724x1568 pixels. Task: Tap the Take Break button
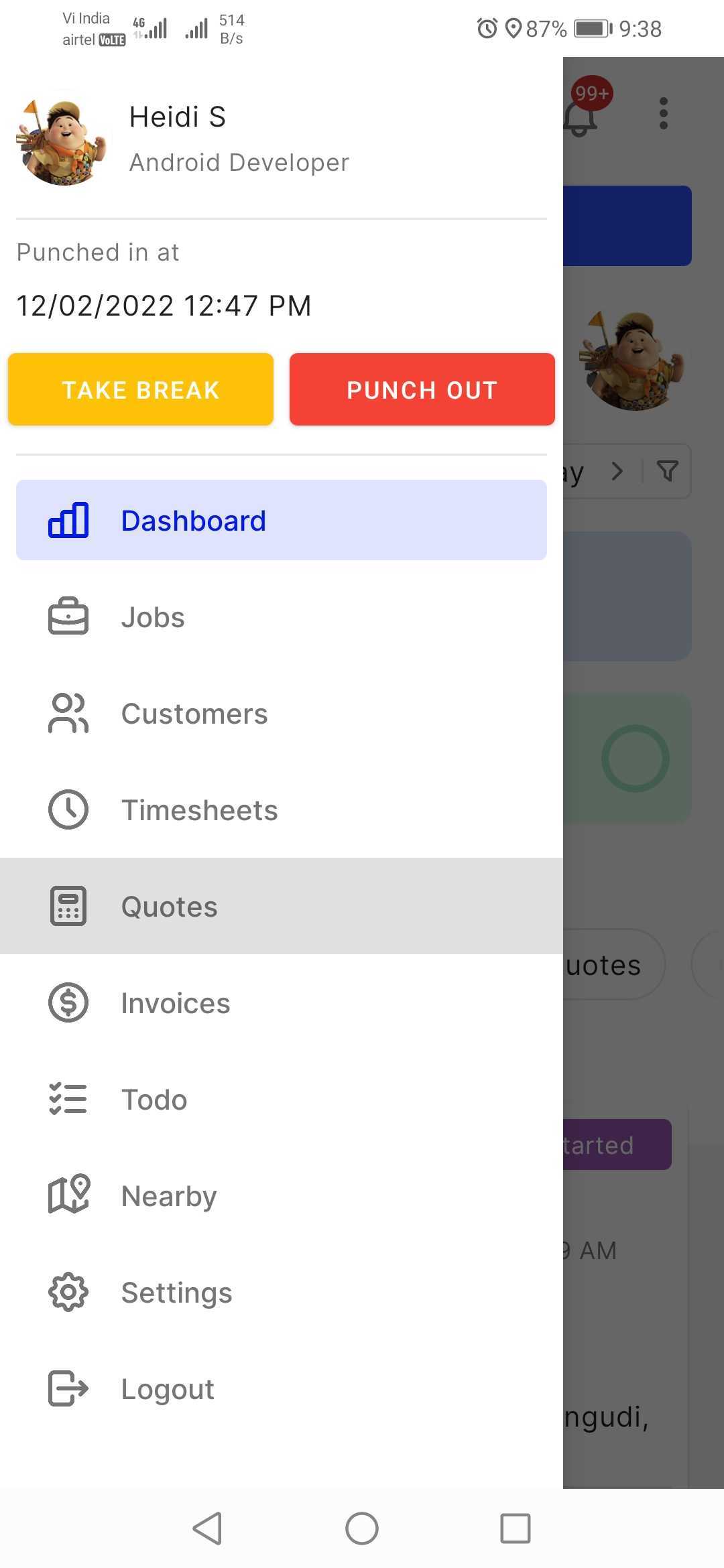click(141, 389)
